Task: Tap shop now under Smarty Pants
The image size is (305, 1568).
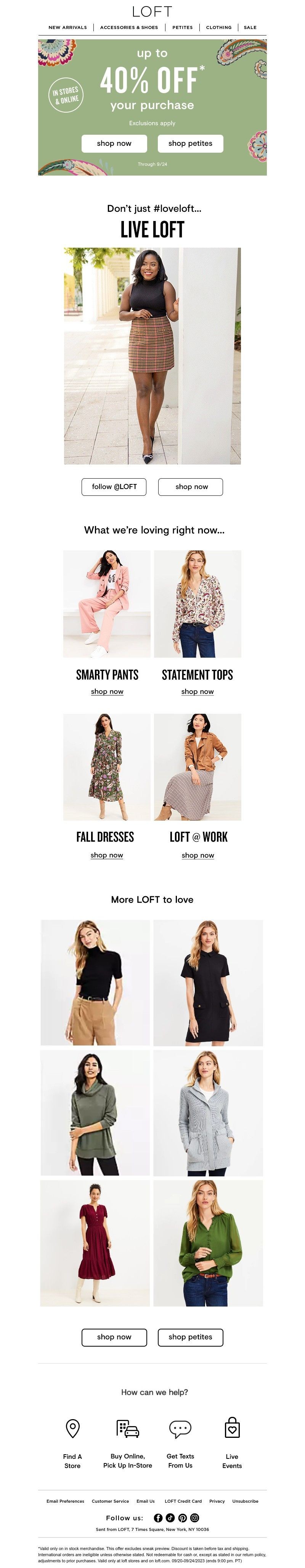Action: tap(107, 692)
